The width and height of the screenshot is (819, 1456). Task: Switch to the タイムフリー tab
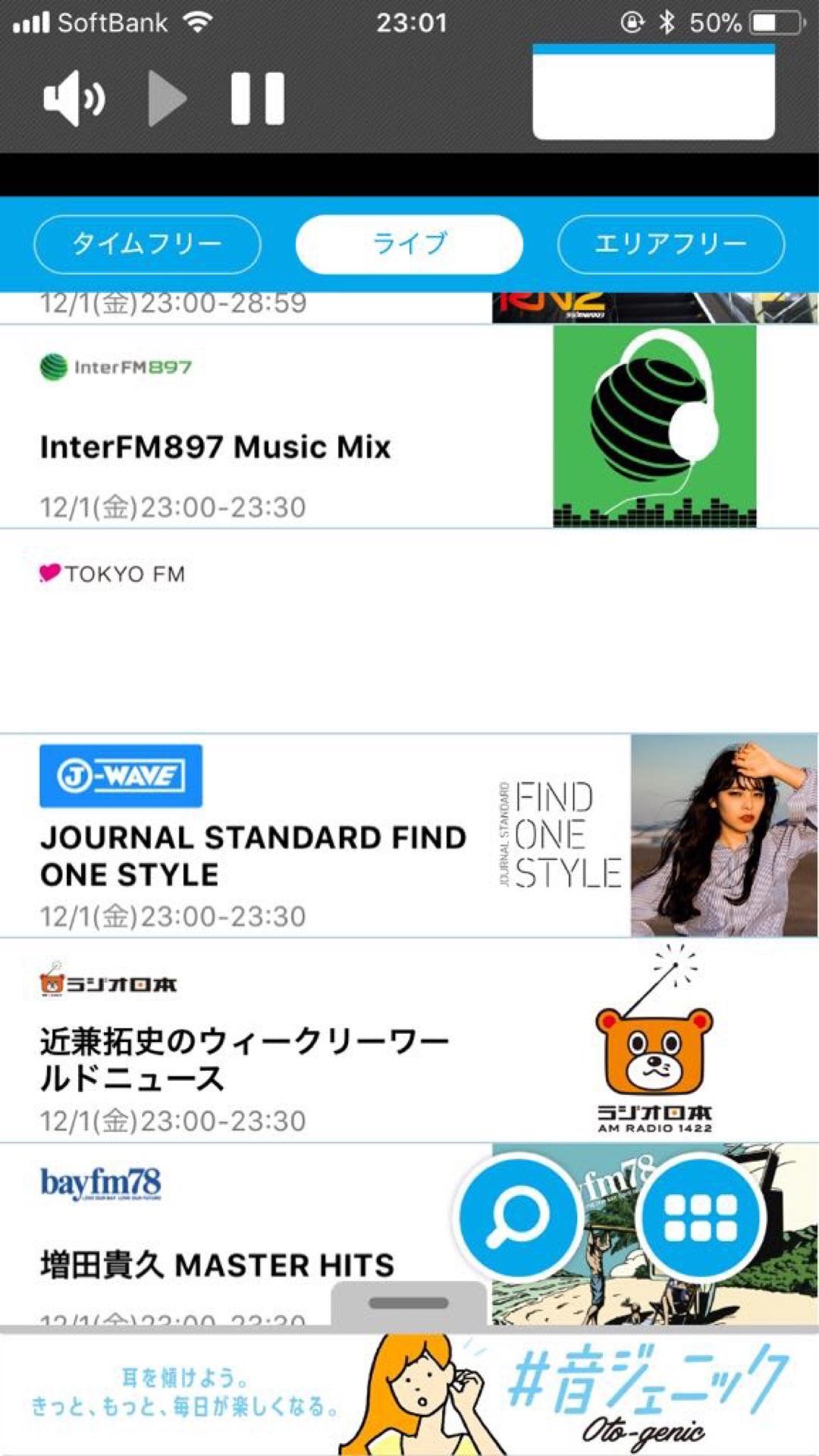click(147, 244)
